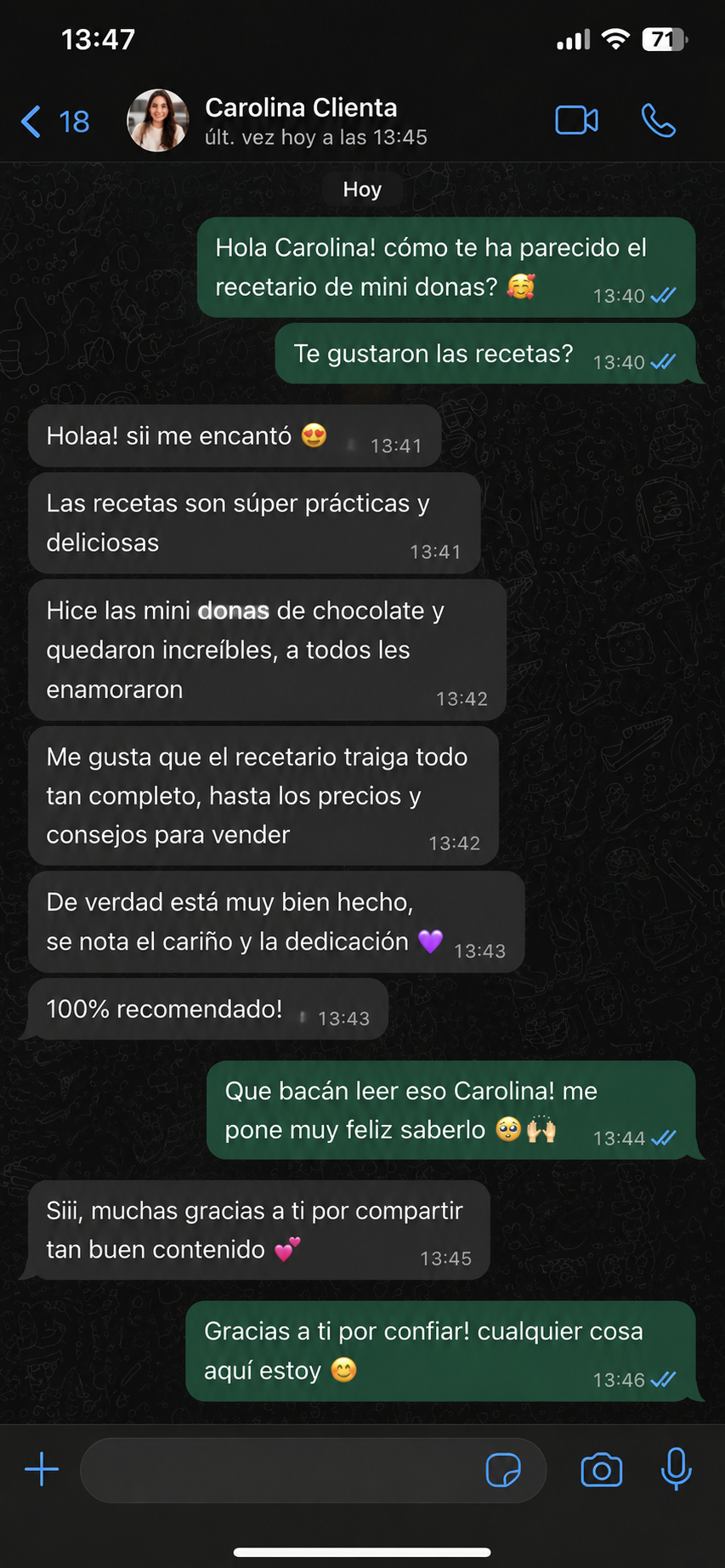725x1568 pixels.
Task: Tap the plus attachment button
Action: 42,1469
